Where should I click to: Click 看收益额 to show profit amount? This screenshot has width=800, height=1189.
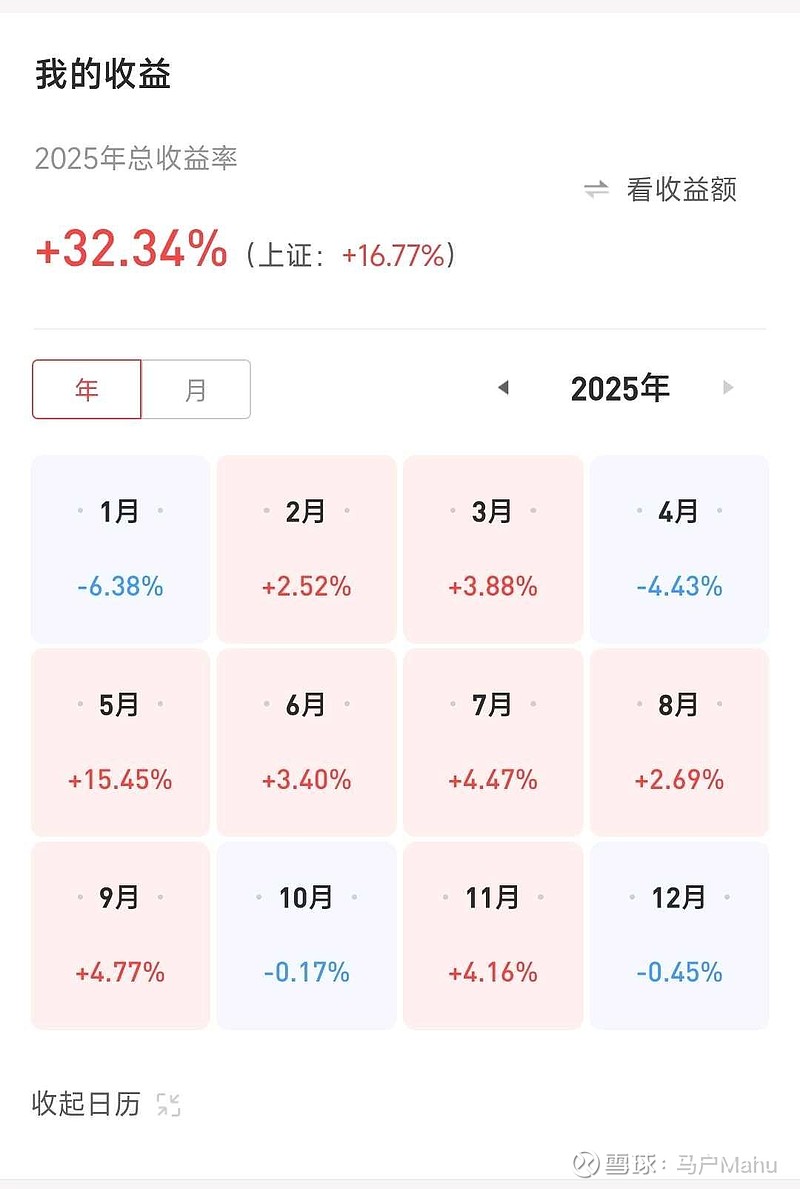tap(678, 190)
